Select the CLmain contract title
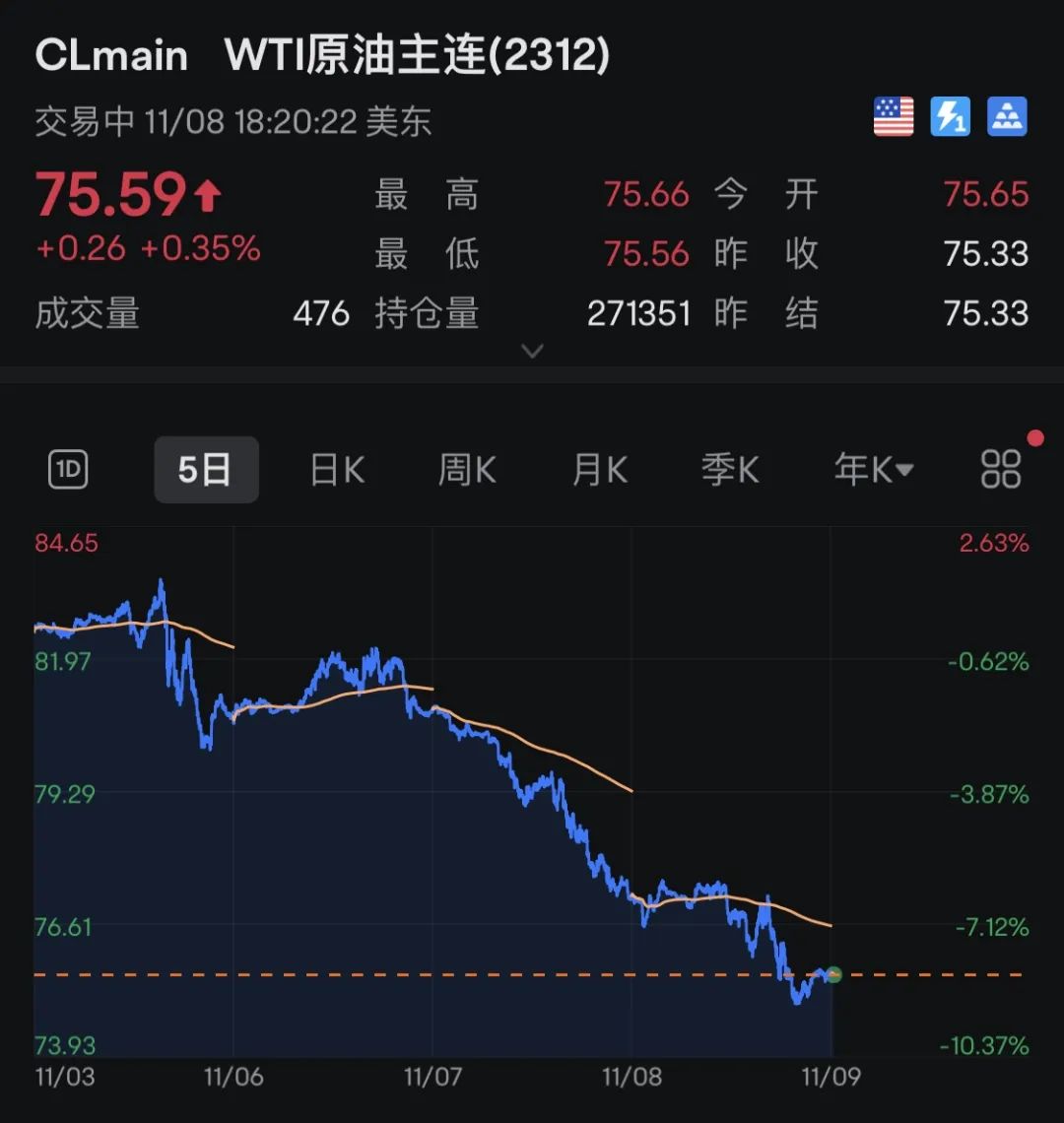Viewport: 1064px width, 1123px height. [x=110, y=55]
